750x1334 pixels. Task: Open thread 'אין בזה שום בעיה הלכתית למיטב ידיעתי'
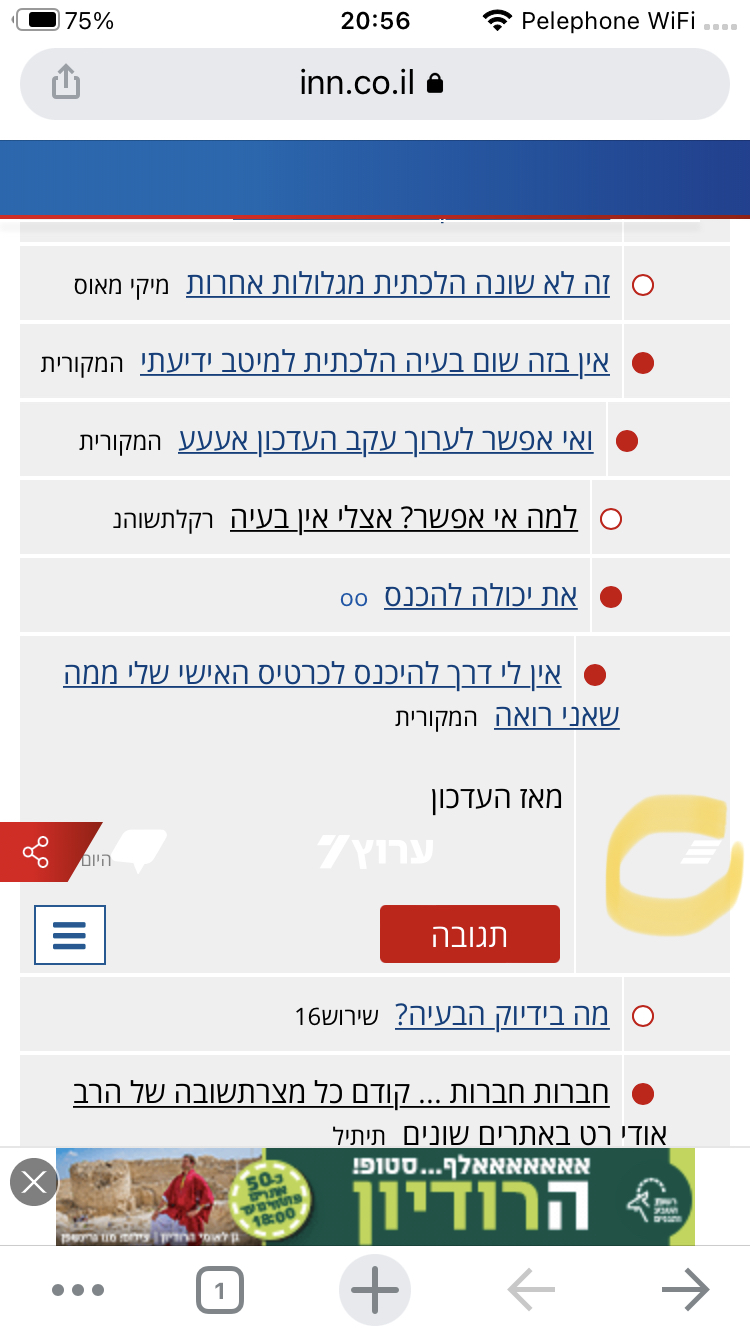tap(374, 362)
